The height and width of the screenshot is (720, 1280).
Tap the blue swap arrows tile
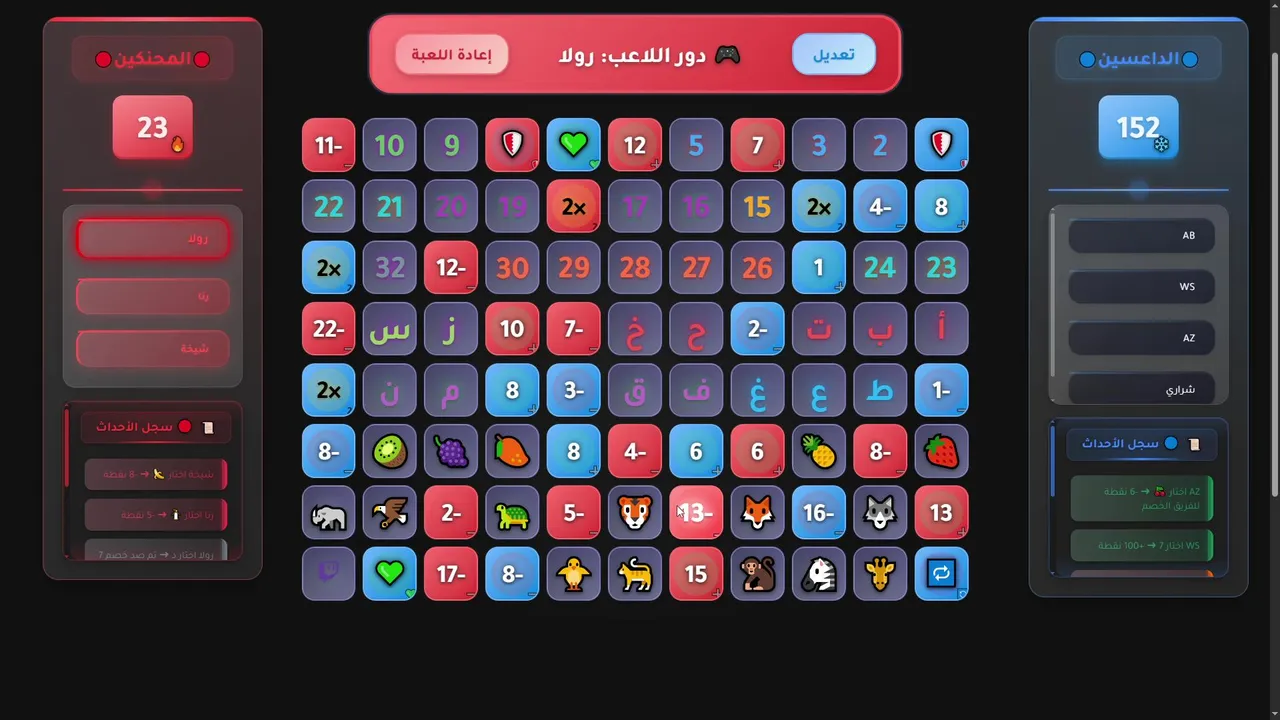[941, 574]
